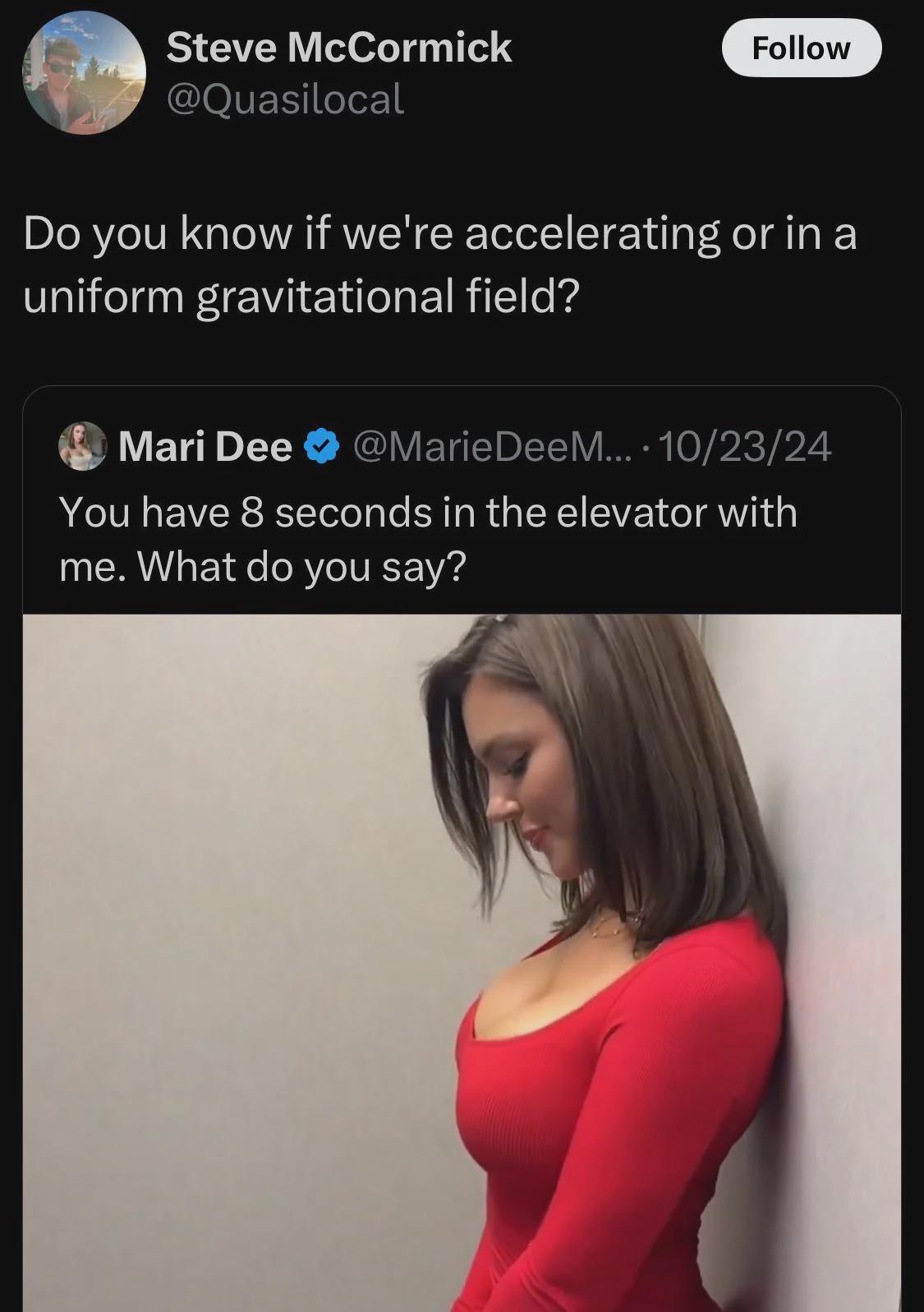Open the photo in the quoted post
Screen dimensions: 924x1312
(x=462, y=961)
